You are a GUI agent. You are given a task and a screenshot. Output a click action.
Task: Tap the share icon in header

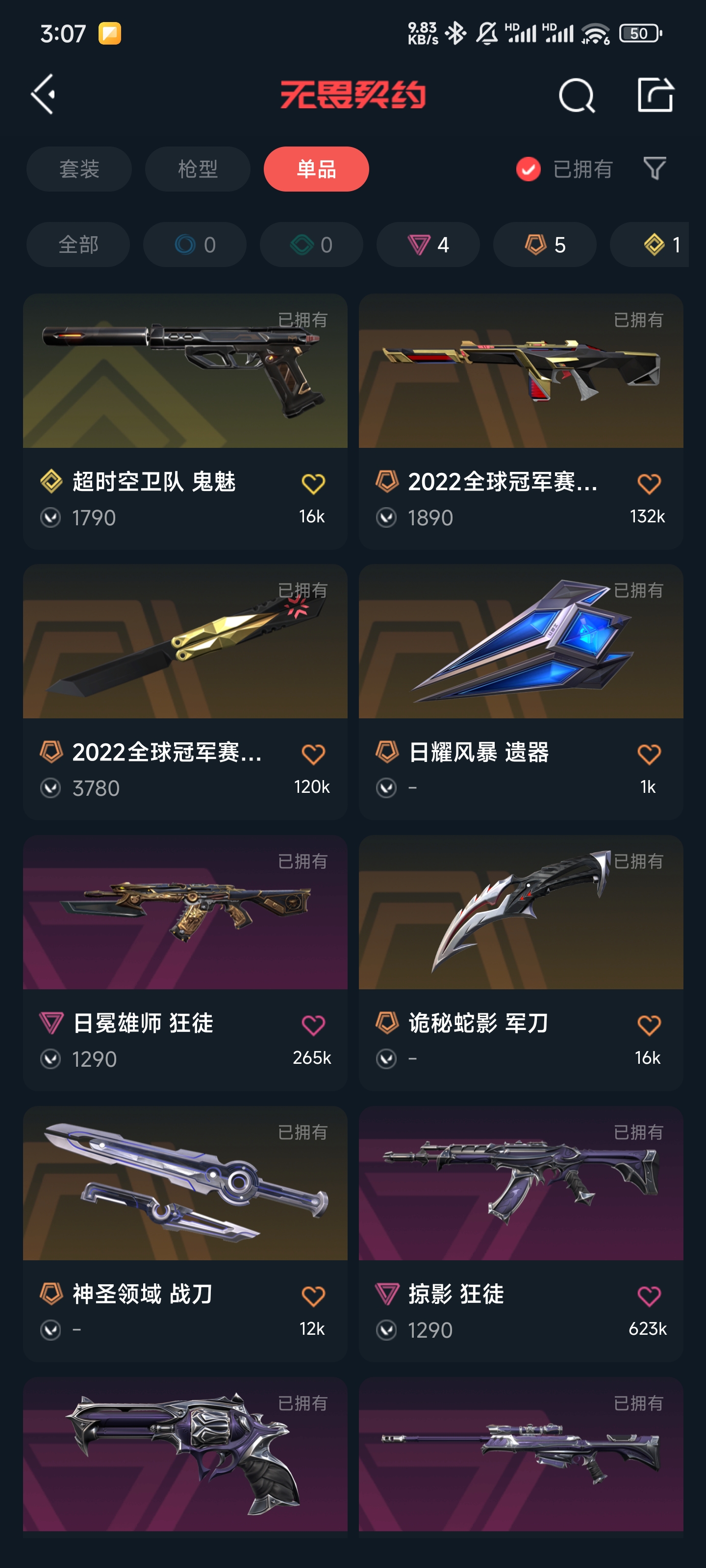click(655, 95)
